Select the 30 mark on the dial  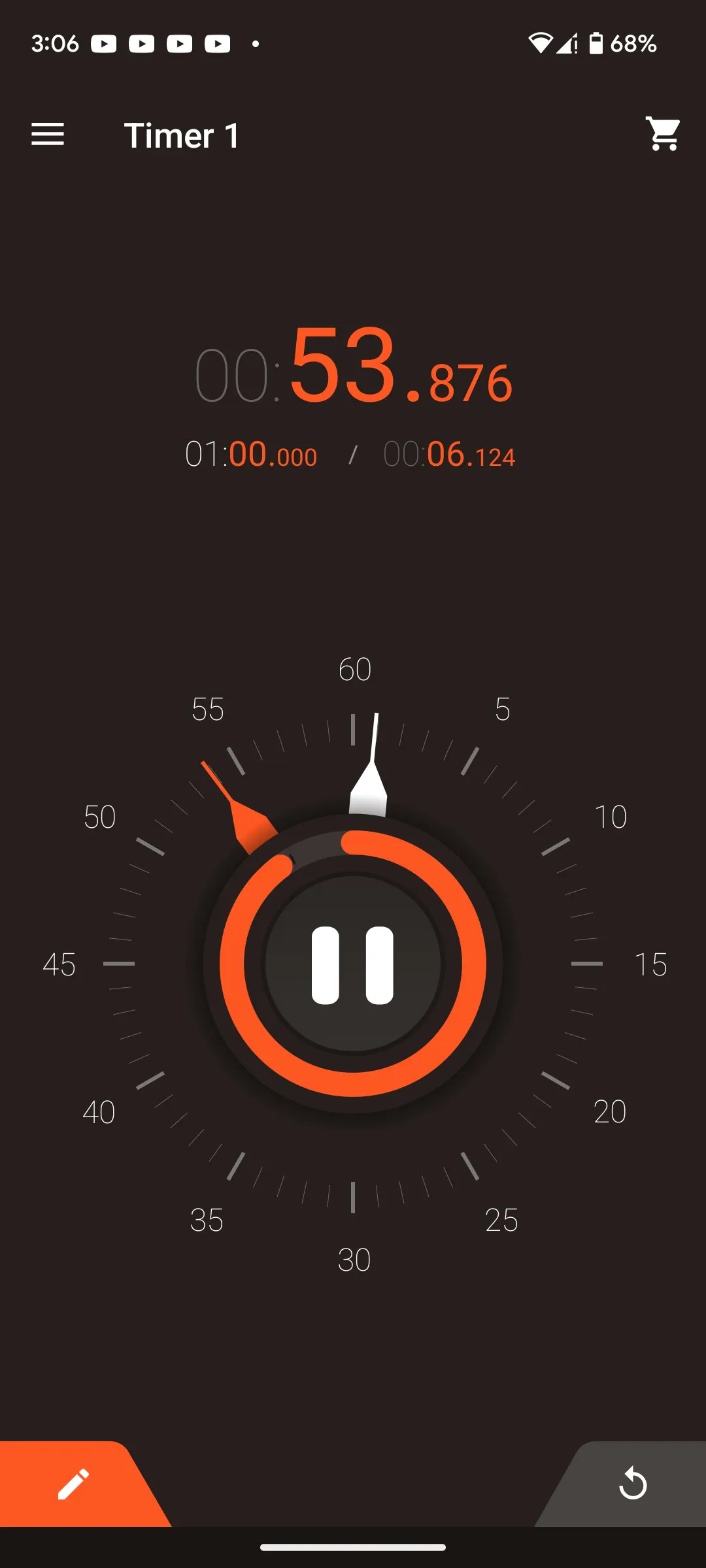[353, 1258]
